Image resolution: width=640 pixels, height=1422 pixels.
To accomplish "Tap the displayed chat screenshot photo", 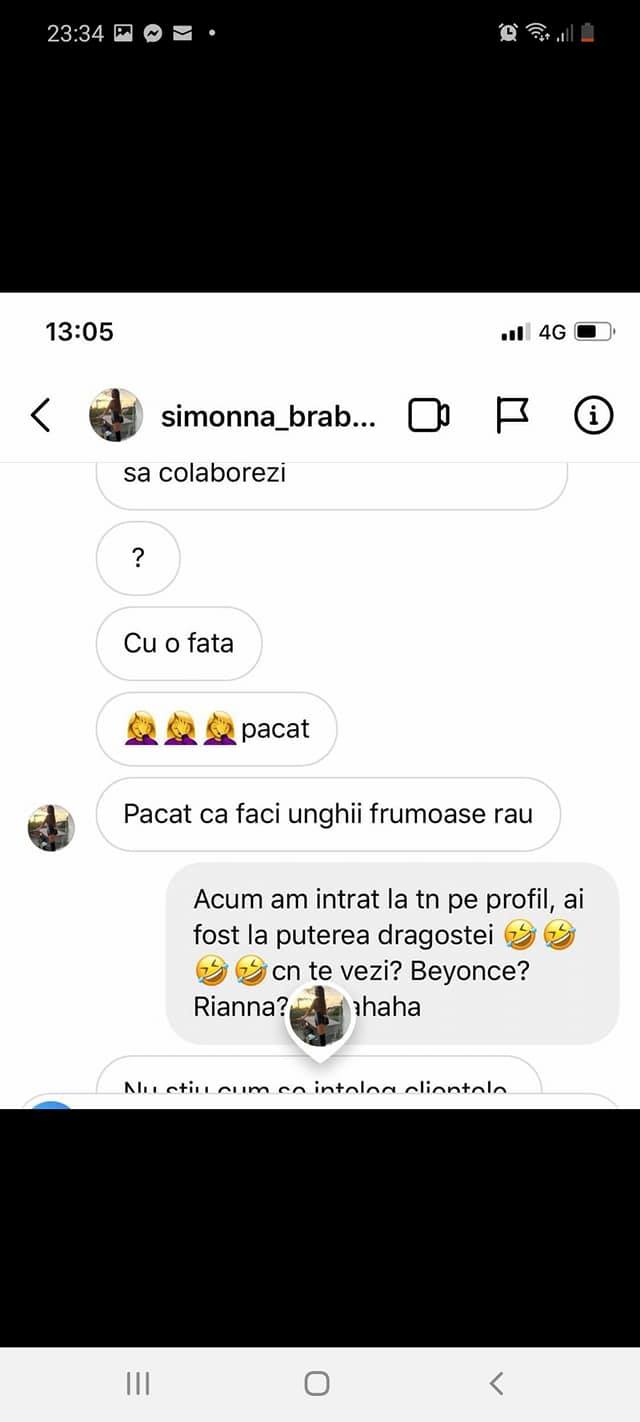I will [320, 700].
